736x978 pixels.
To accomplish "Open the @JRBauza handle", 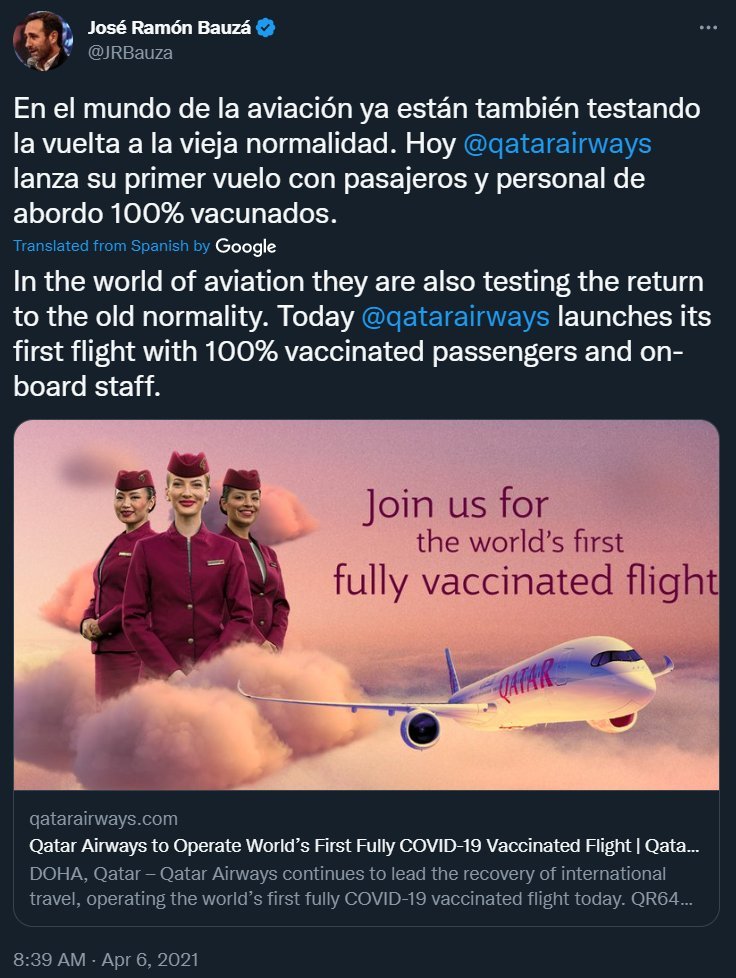I will click(x=130, y=54).
